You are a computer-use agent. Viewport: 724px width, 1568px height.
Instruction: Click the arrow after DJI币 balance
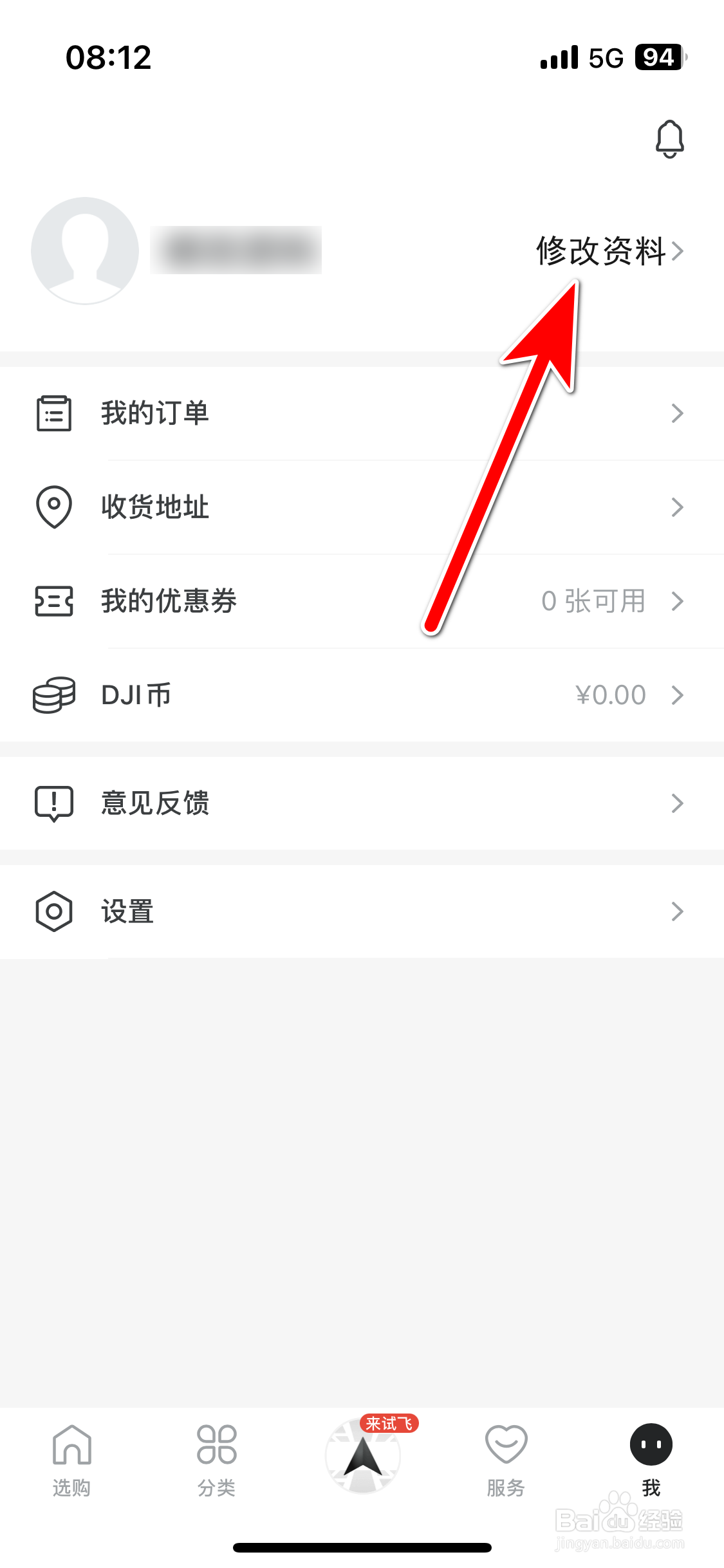pyautogui.click(x=677, y=695)
